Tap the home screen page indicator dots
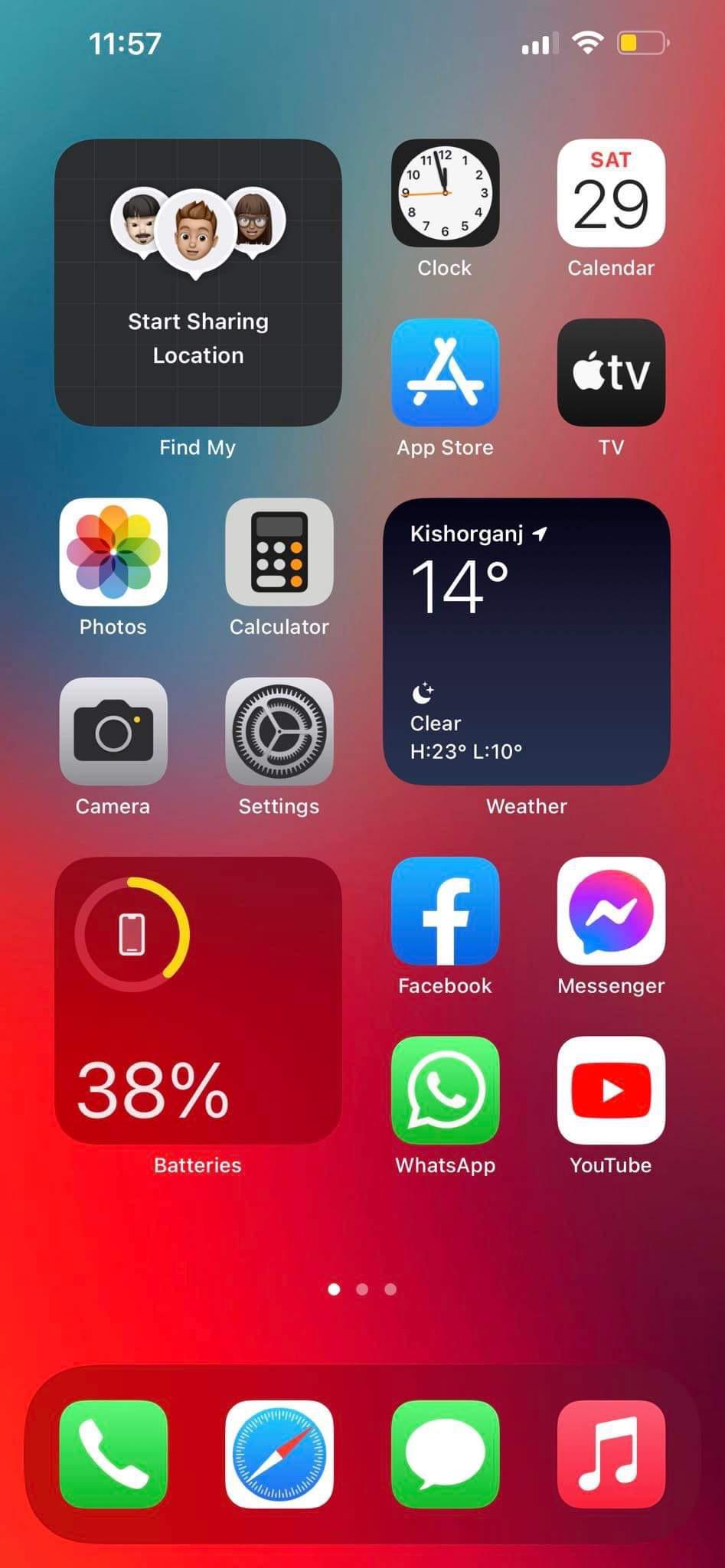 (362, 1289)
